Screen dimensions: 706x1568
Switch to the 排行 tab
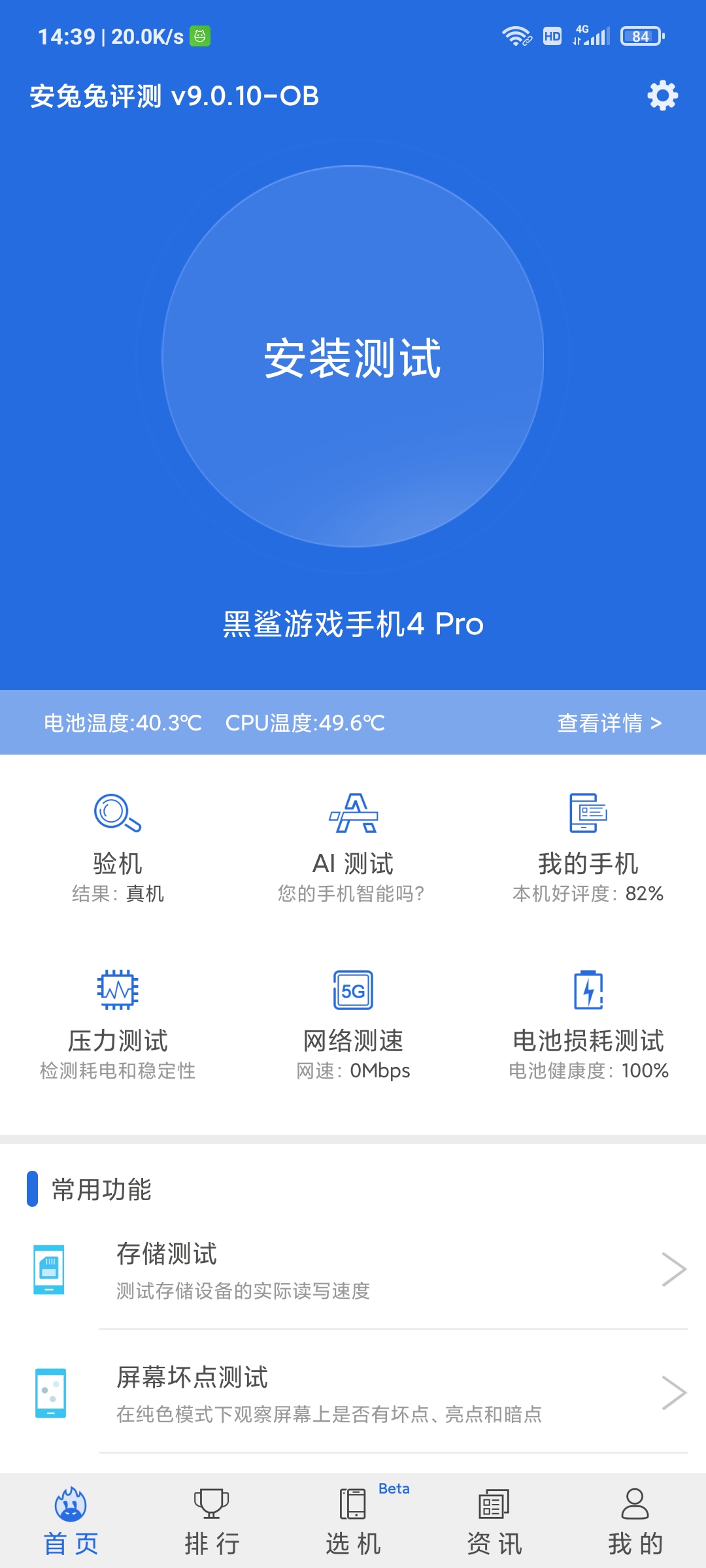pyautogui.click(x=212, y=1521)
